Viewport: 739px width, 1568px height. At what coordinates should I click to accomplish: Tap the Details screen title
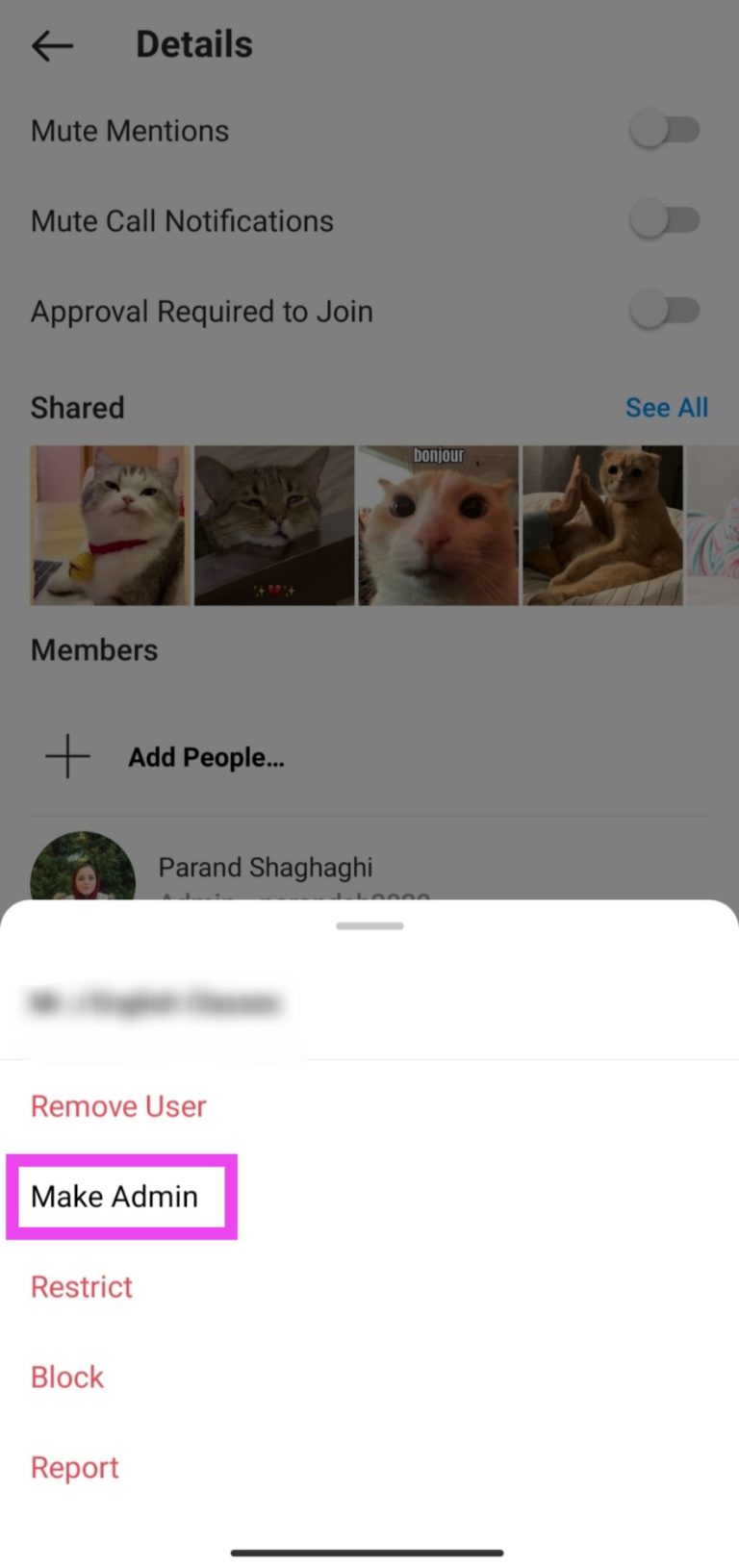[193, 43]
